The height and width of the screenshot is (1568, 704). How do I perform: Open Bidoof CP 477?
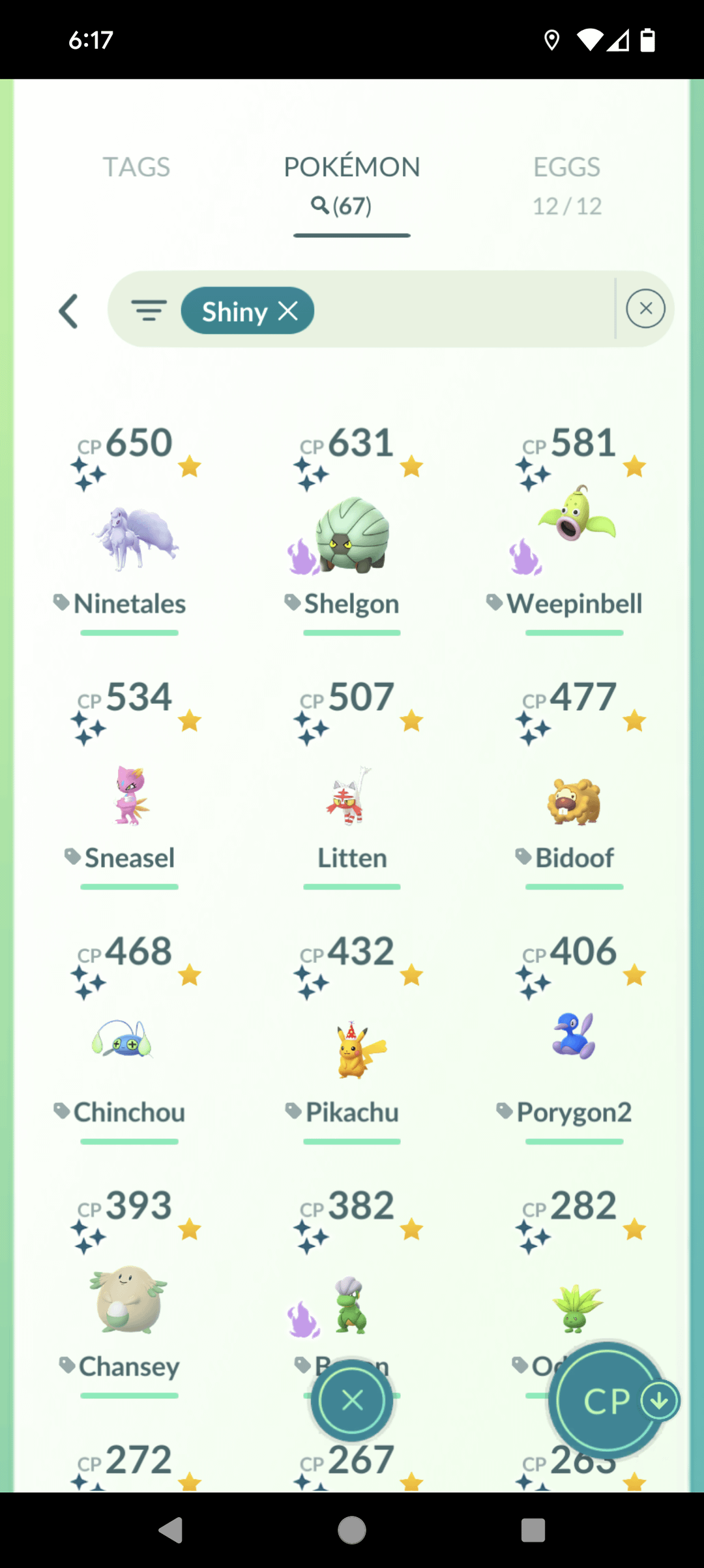coord(574,802)
